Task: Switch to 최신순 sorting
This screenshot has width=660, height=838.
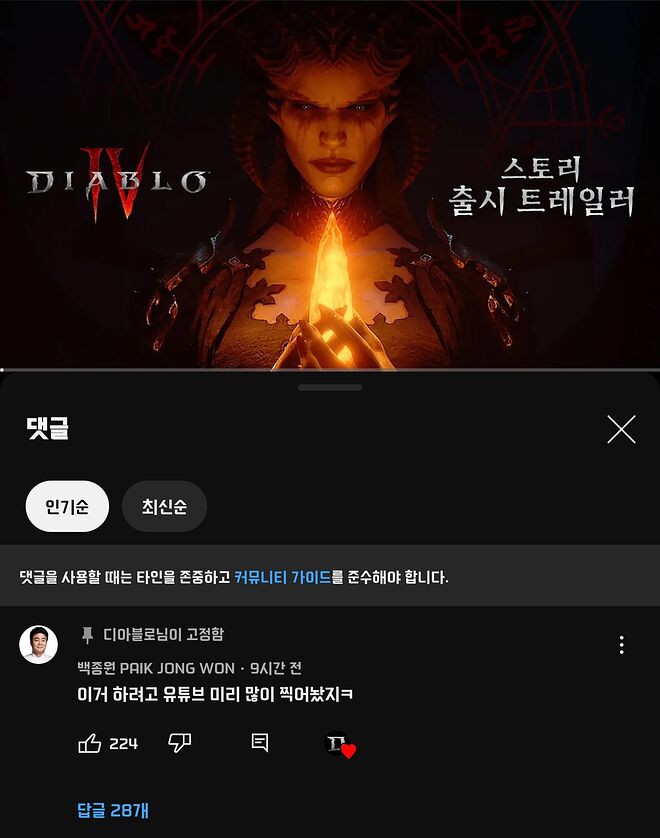Action: click(x=164, y=507)
